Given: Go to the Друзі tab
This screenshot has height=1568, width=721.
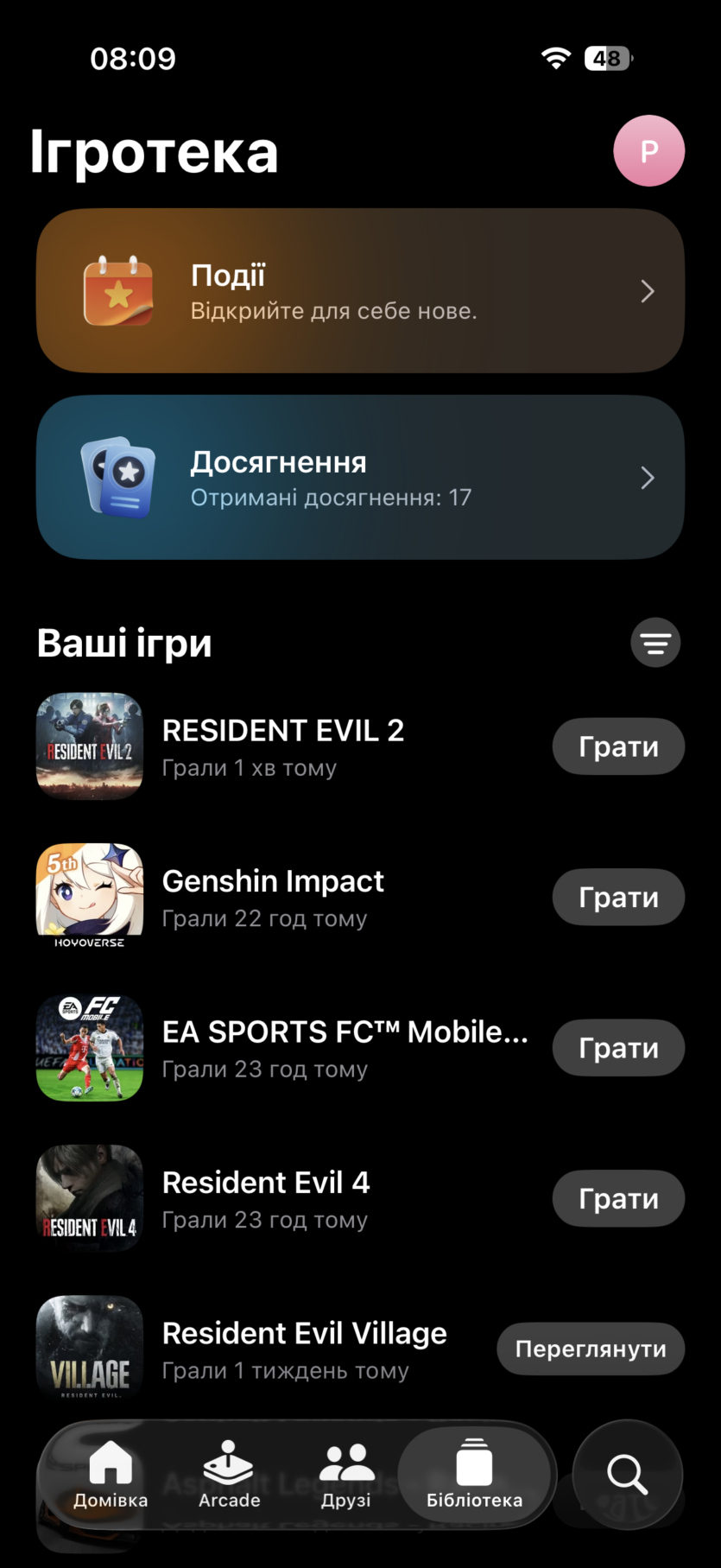Looking at the screenshot, I should pos(346,1475).
